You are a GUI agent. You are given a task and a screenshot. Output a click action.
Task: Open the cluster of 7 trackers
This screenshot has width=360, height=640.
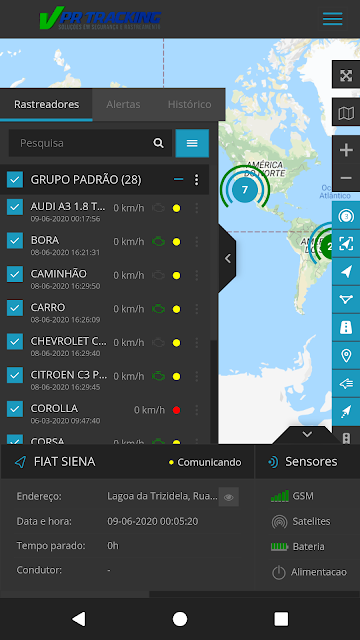tap(245, 189)
